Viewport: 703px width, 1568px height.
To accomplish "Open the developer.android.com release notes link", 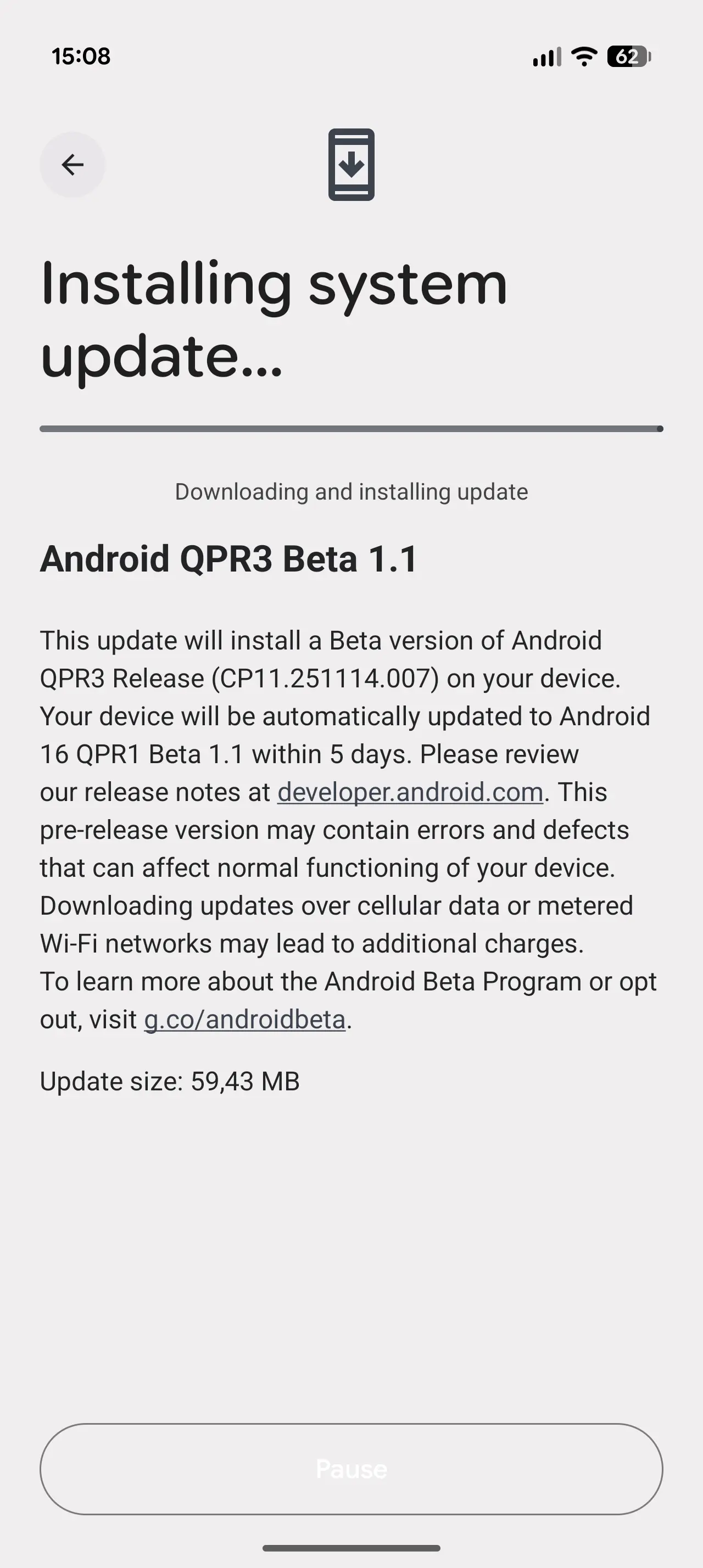I will pyautogui.click(x=410, y=792).
